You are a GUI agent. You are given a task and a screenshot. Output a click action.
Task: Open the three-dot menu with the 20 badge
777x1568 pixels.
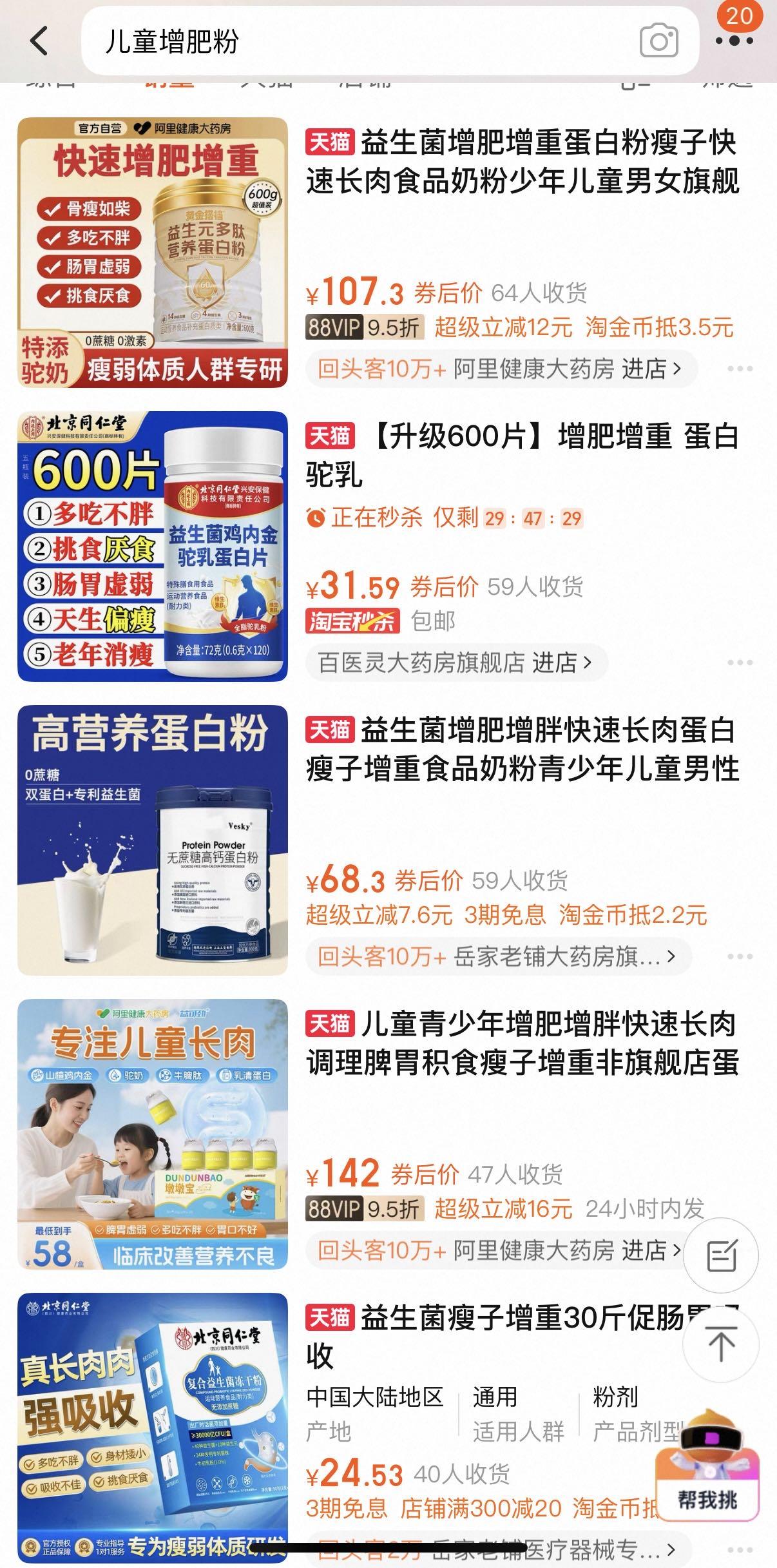[x=734, y=40]
